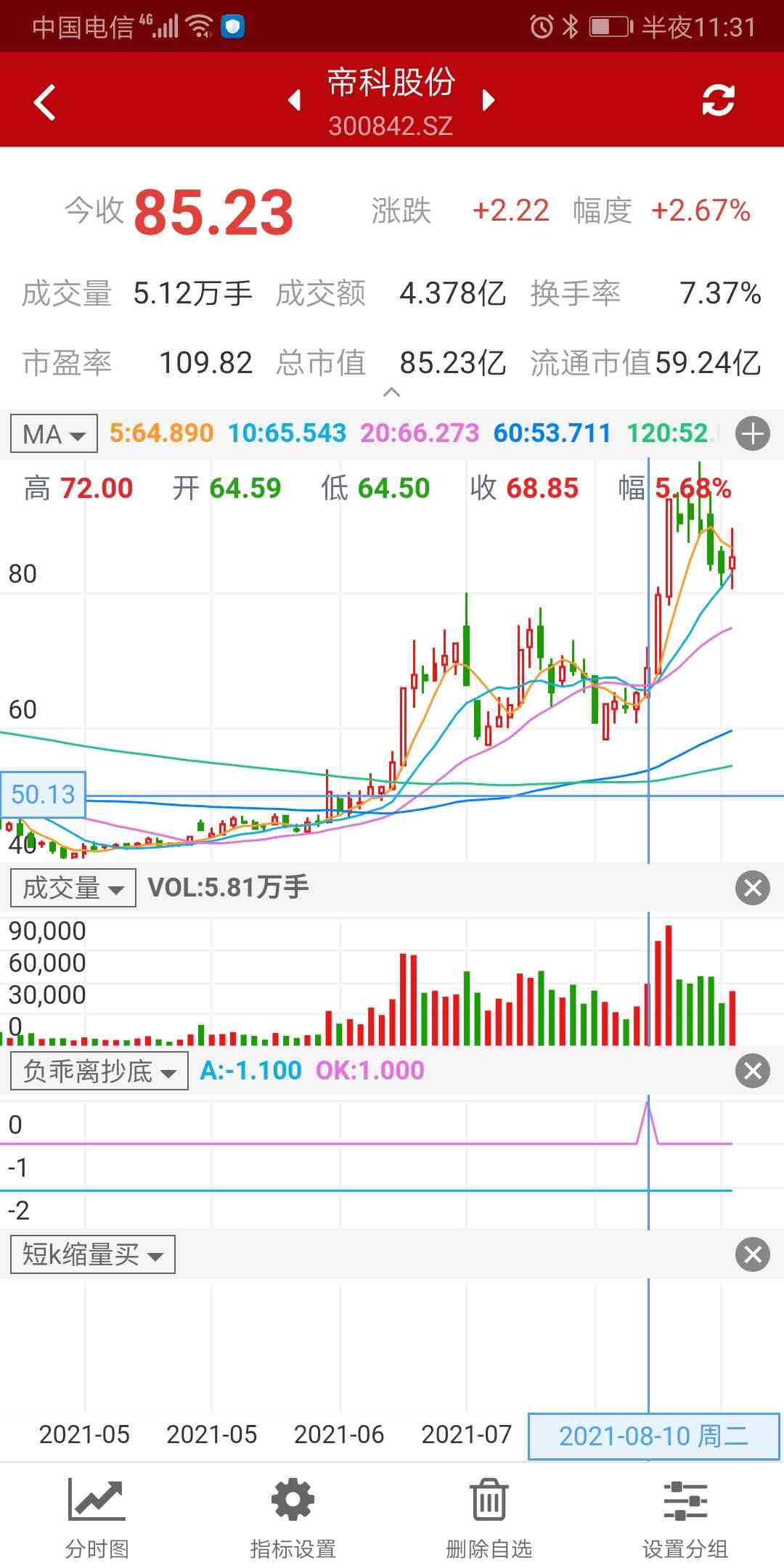
Task: Add a new indicator with the plus icon
Action: click(x=752, y=433)
